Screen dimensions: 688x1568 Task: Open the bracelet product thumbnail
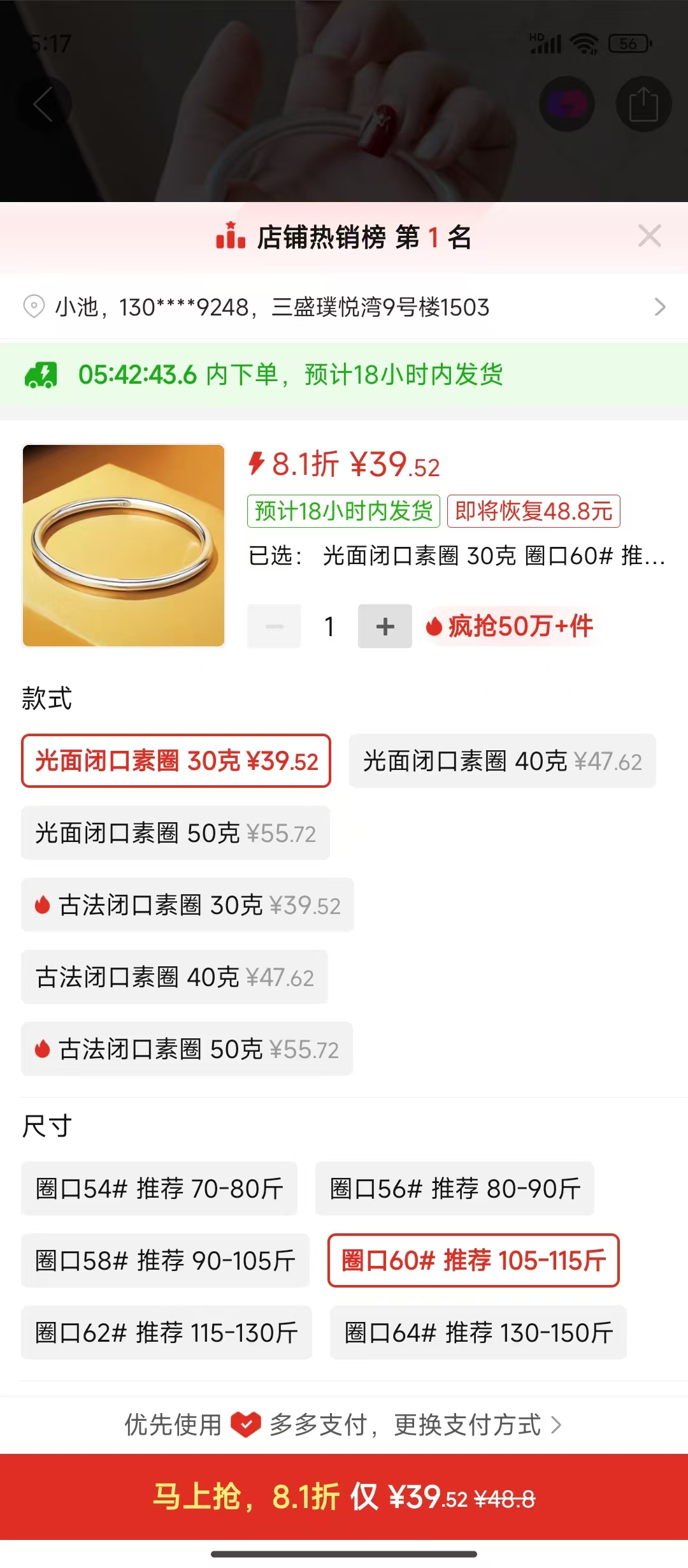[x=124, y=546]
